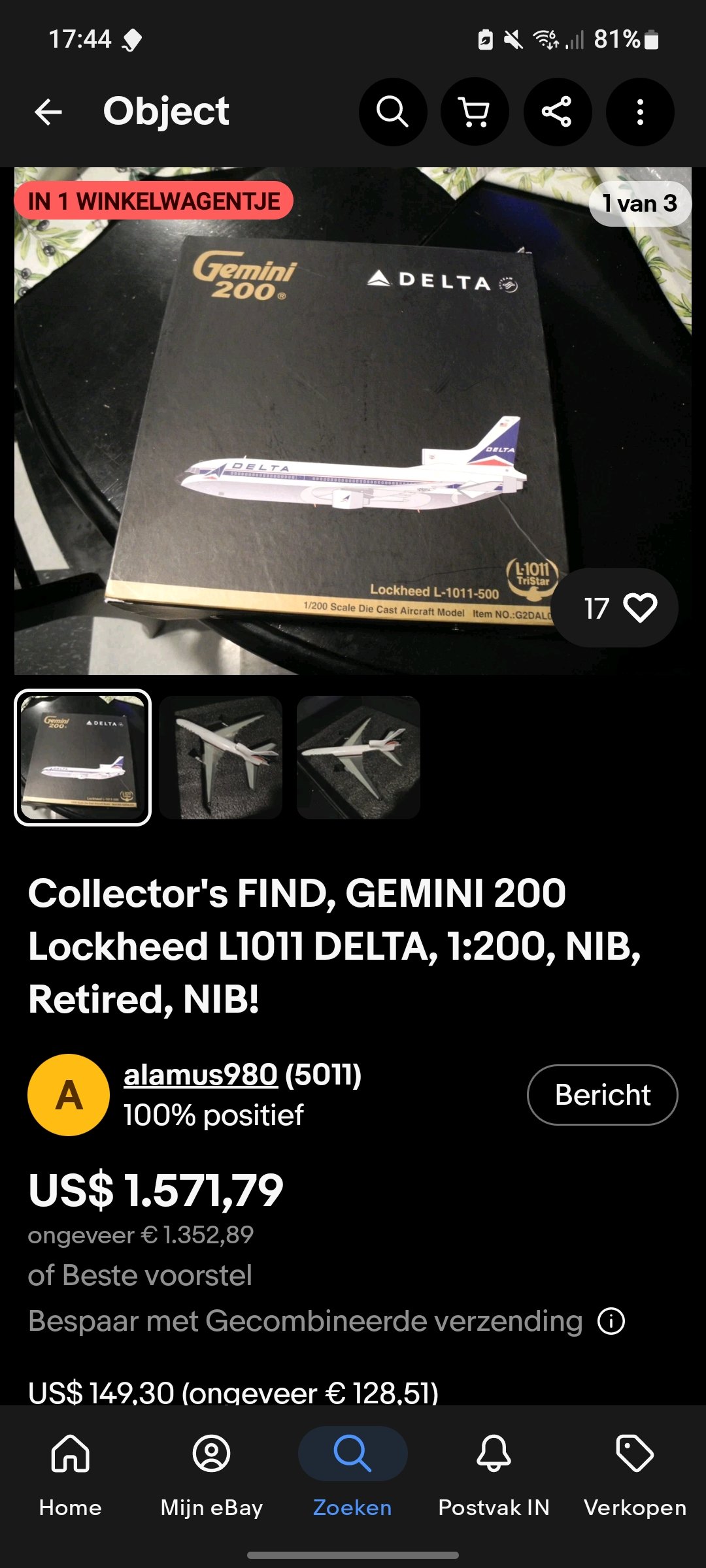The image size is (706, 1568).
Task: Open seller alamus980's profile
Action: click(x=201, y=1075)
